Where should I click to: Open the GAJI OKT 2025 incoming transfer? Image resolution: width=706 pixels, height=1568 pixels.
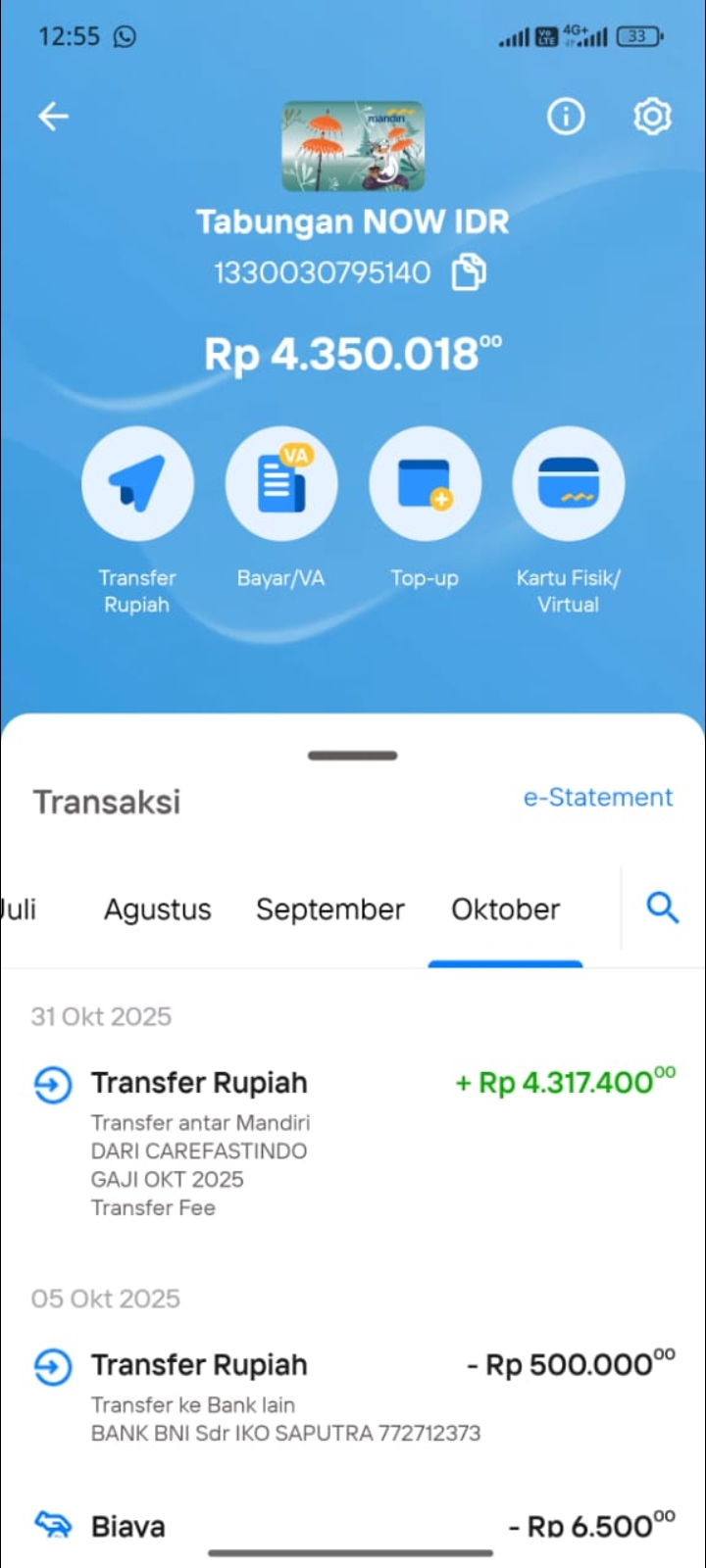click(353, 1142)
